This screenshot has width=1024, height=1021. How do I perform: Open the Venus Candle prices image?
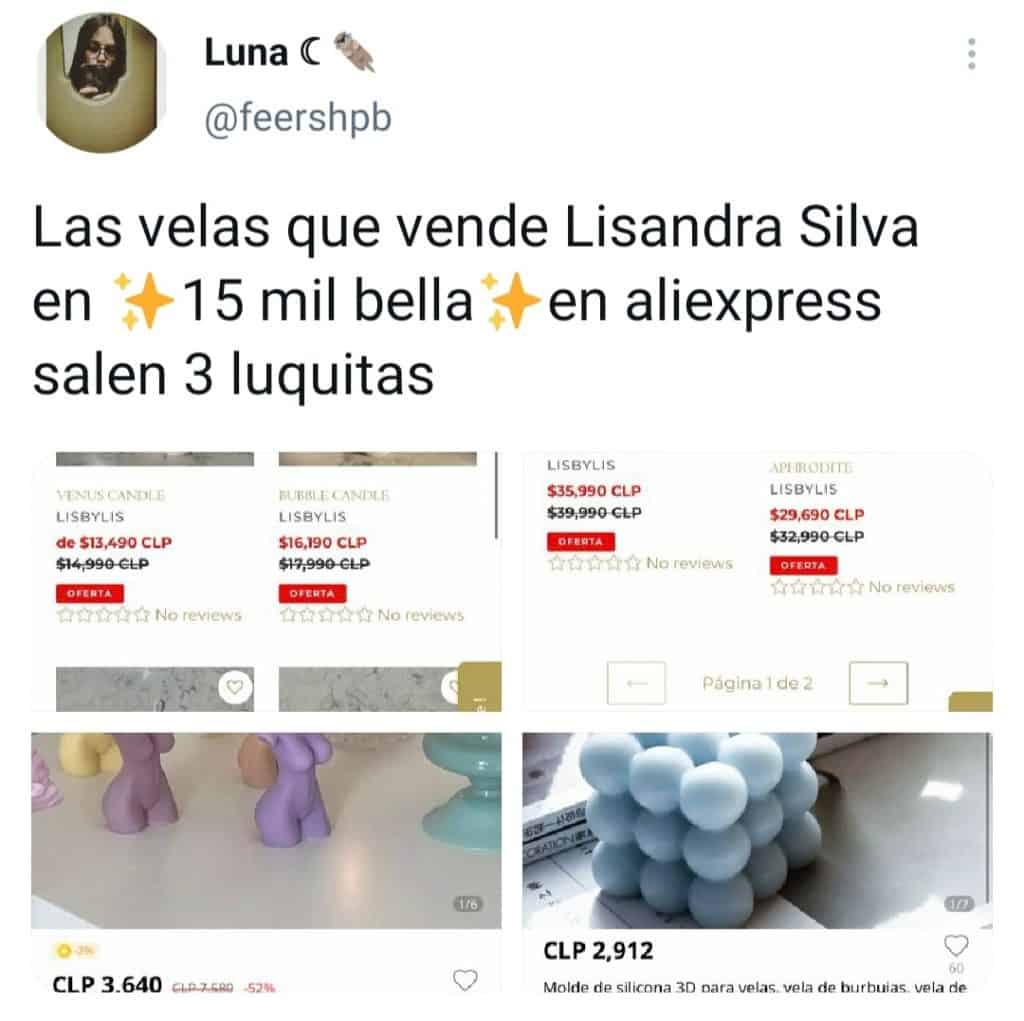pyautogui.click(x=266, y=580)
